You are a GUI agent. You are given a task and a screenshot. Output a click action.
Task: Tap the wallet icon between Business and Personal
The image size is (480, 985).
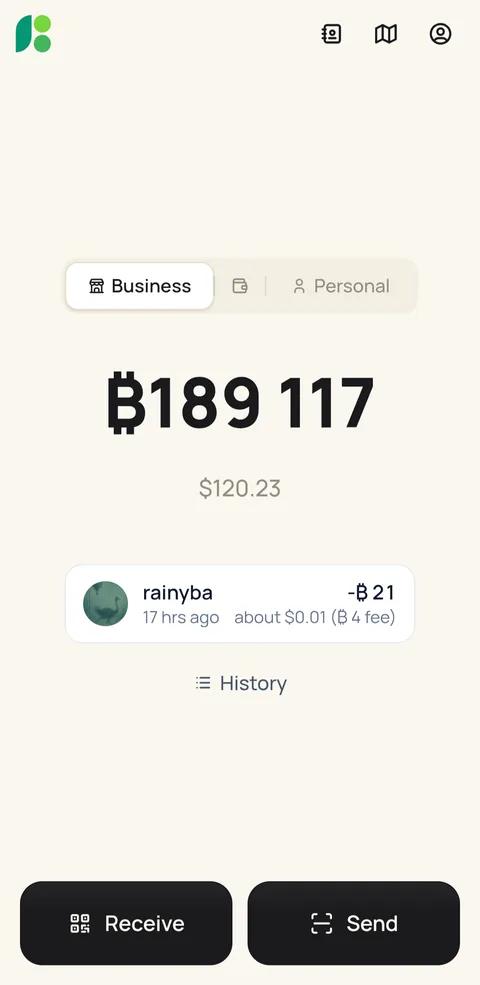tap(240, 286)
